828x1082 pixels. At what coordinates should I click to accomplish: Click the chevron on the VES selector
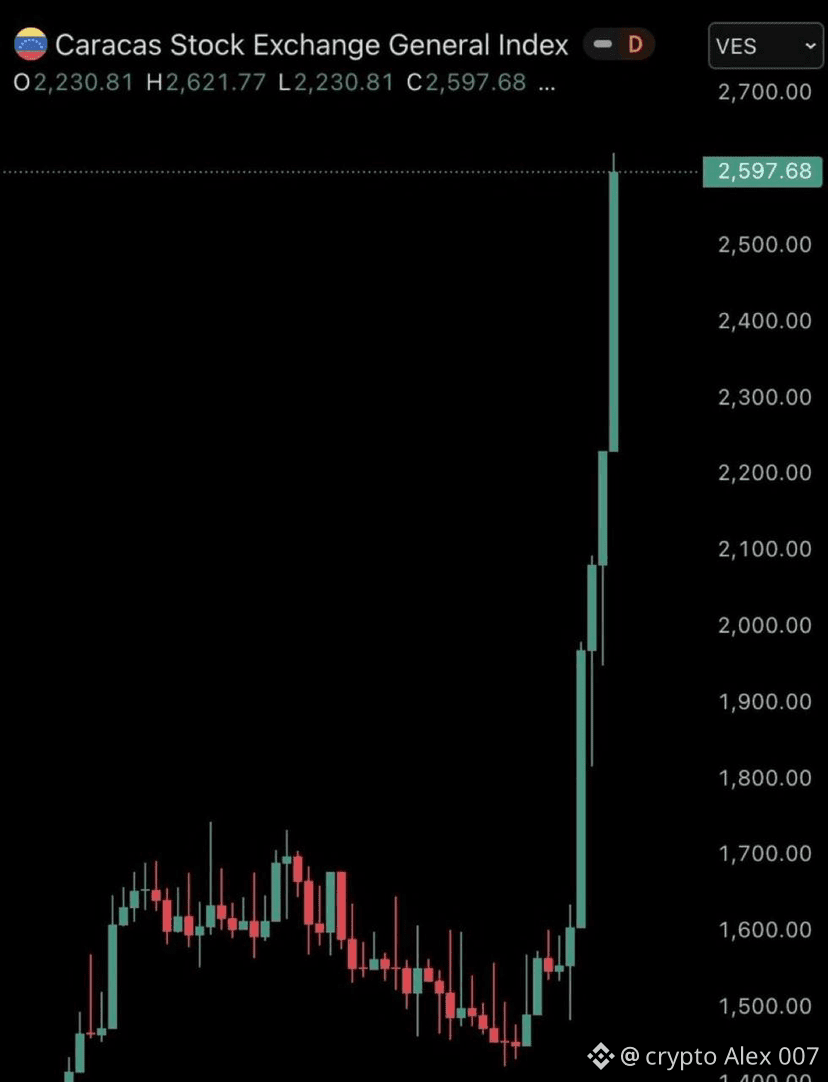[809, 45]
